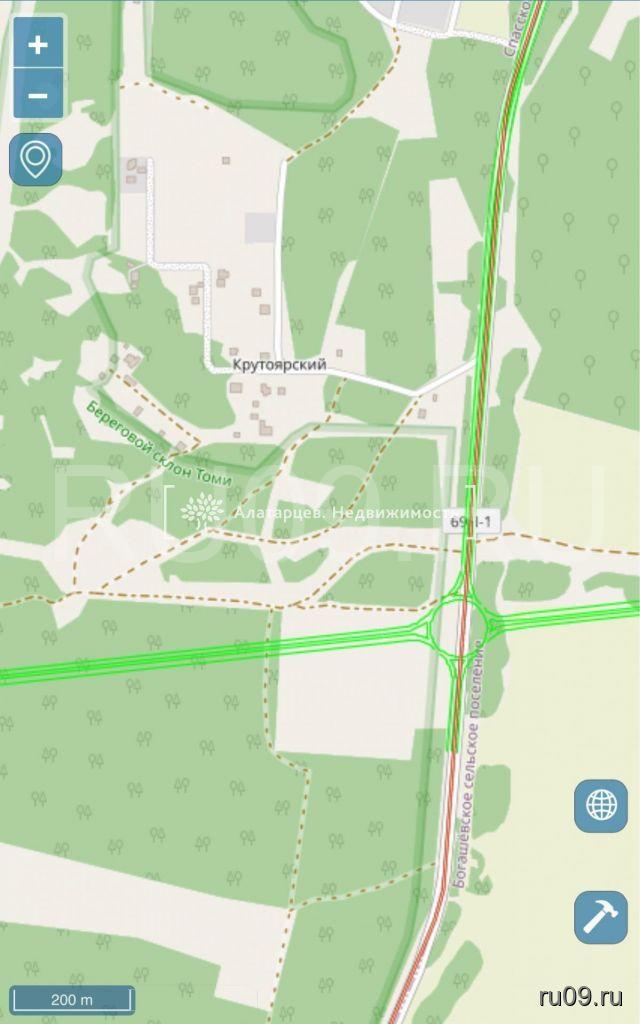
Task: Zoom out of the map
Action: tap(38, 96)
